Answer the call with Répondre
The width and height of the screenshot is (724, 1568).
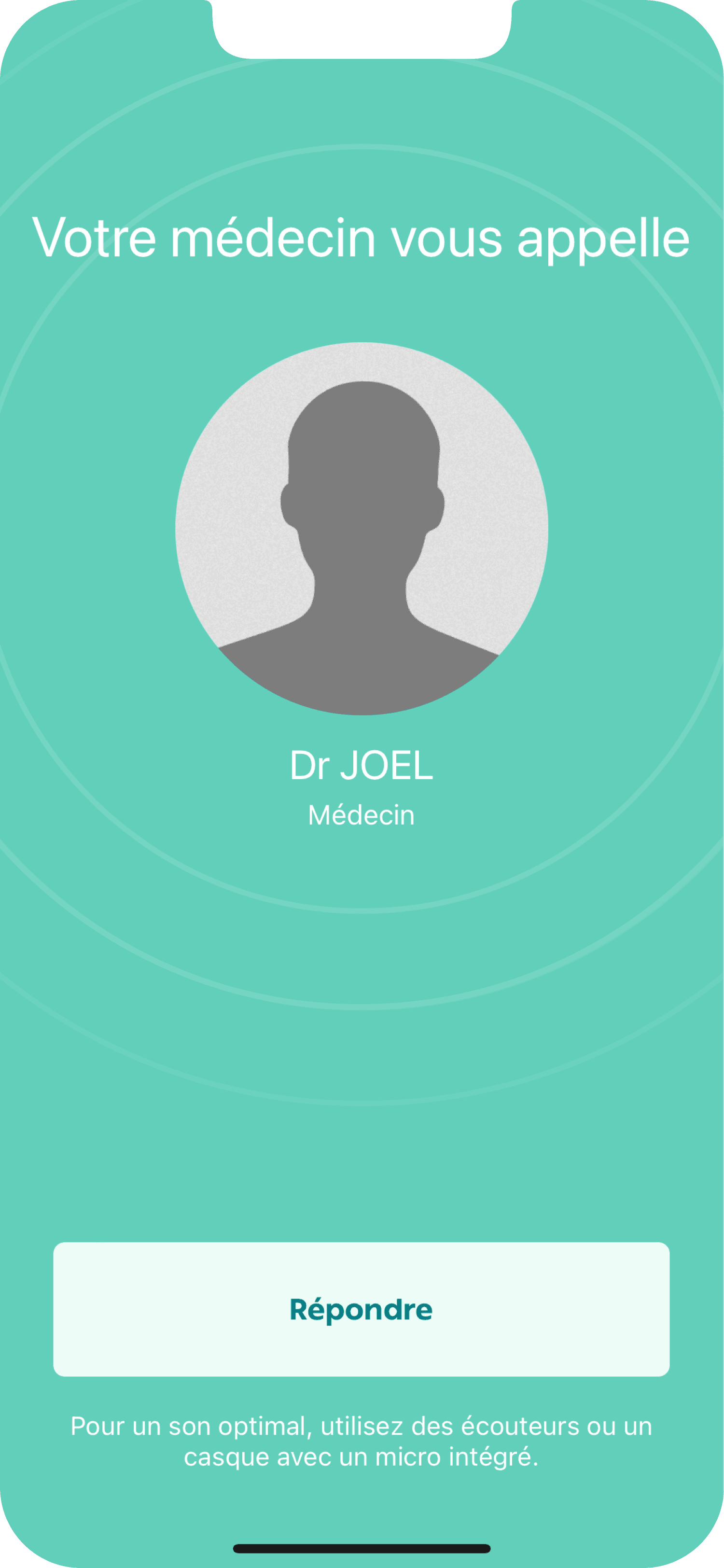click(x=362, y=1309)
